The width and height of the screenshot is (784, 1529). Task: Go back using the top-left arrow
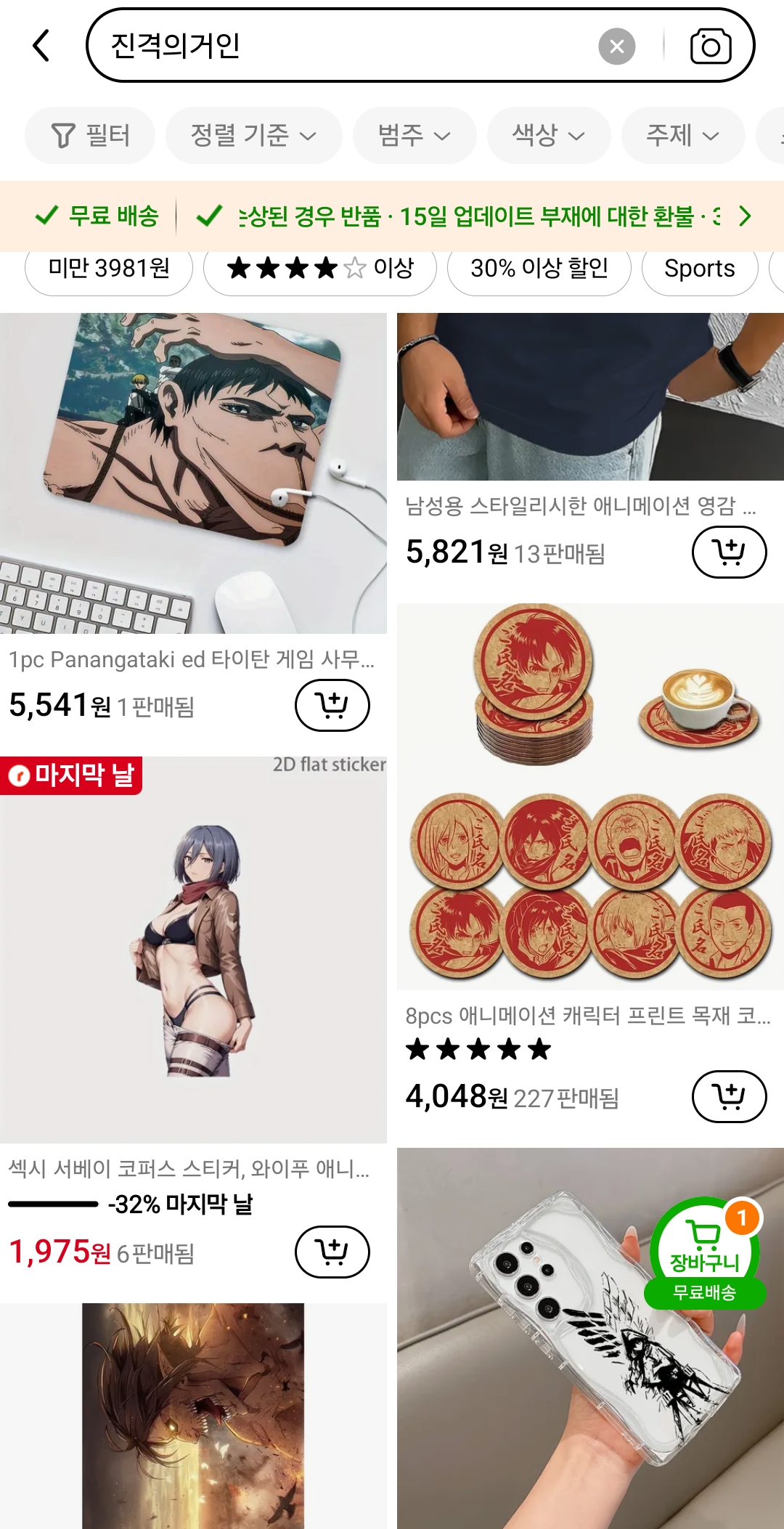[x=42, y=46]
